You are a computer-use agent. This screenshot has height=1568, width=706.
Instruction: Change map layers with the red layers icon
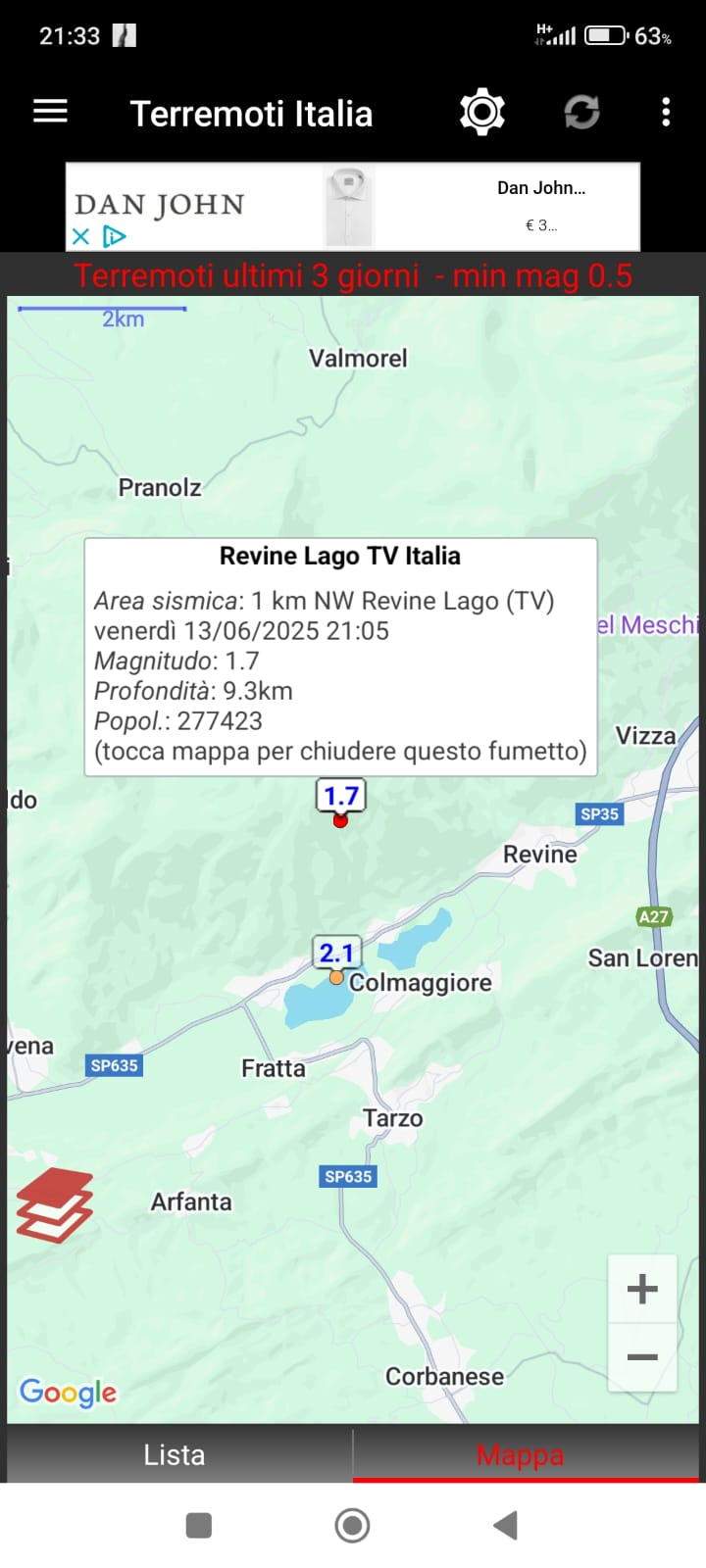[55, 1205]
